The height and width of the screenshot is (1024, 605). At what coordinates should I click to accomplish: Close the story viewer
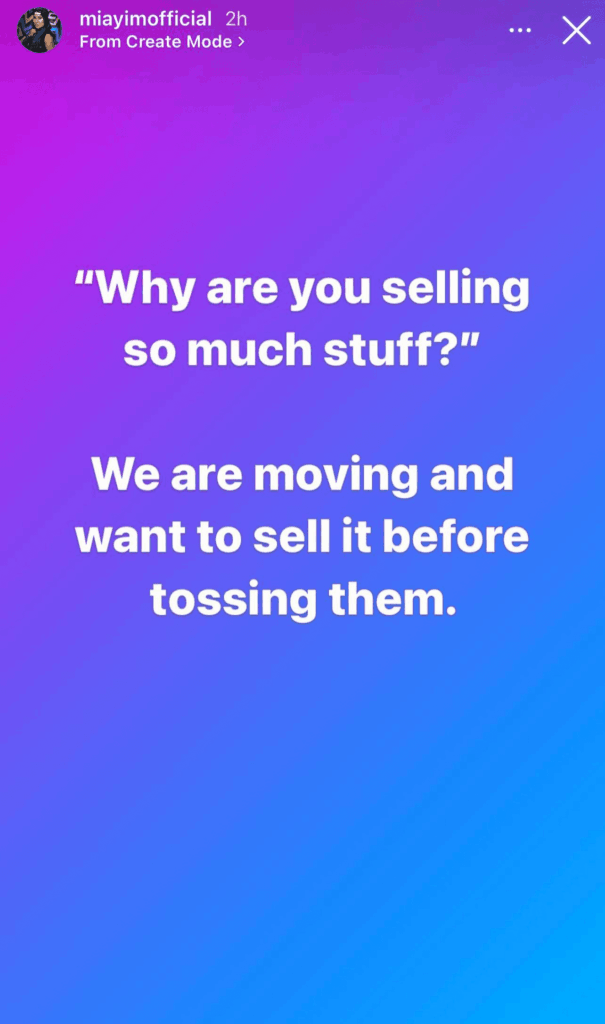tap(576, 31)
